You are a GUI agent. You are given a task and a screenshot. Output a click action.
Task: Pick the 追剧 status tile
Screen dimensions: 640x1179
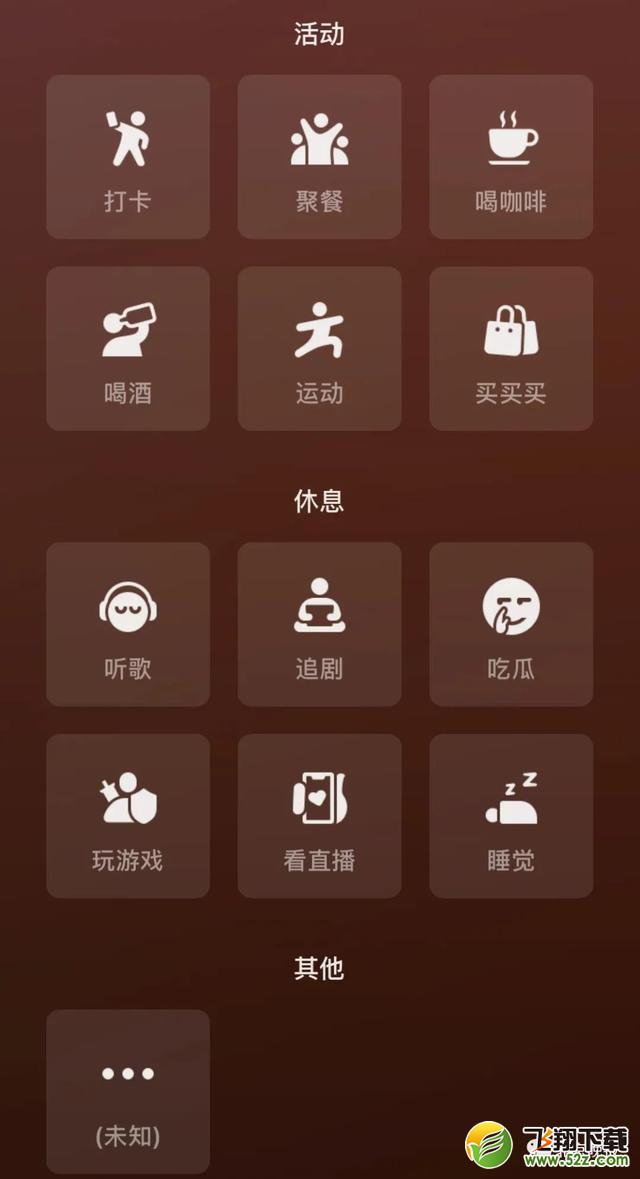click(x=319, y=624)
